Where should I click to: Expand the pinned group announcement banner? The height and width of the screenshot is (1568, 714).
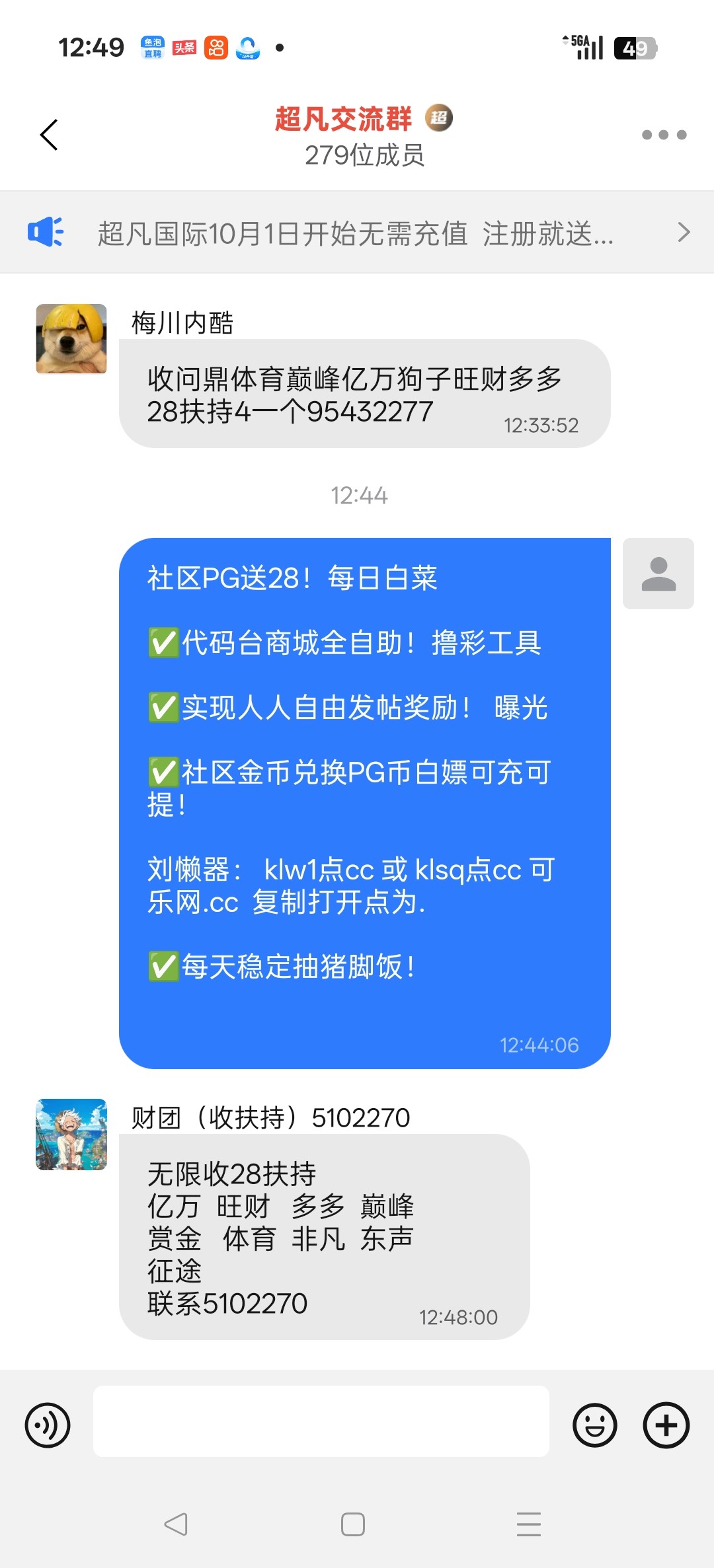coord(357,233)
